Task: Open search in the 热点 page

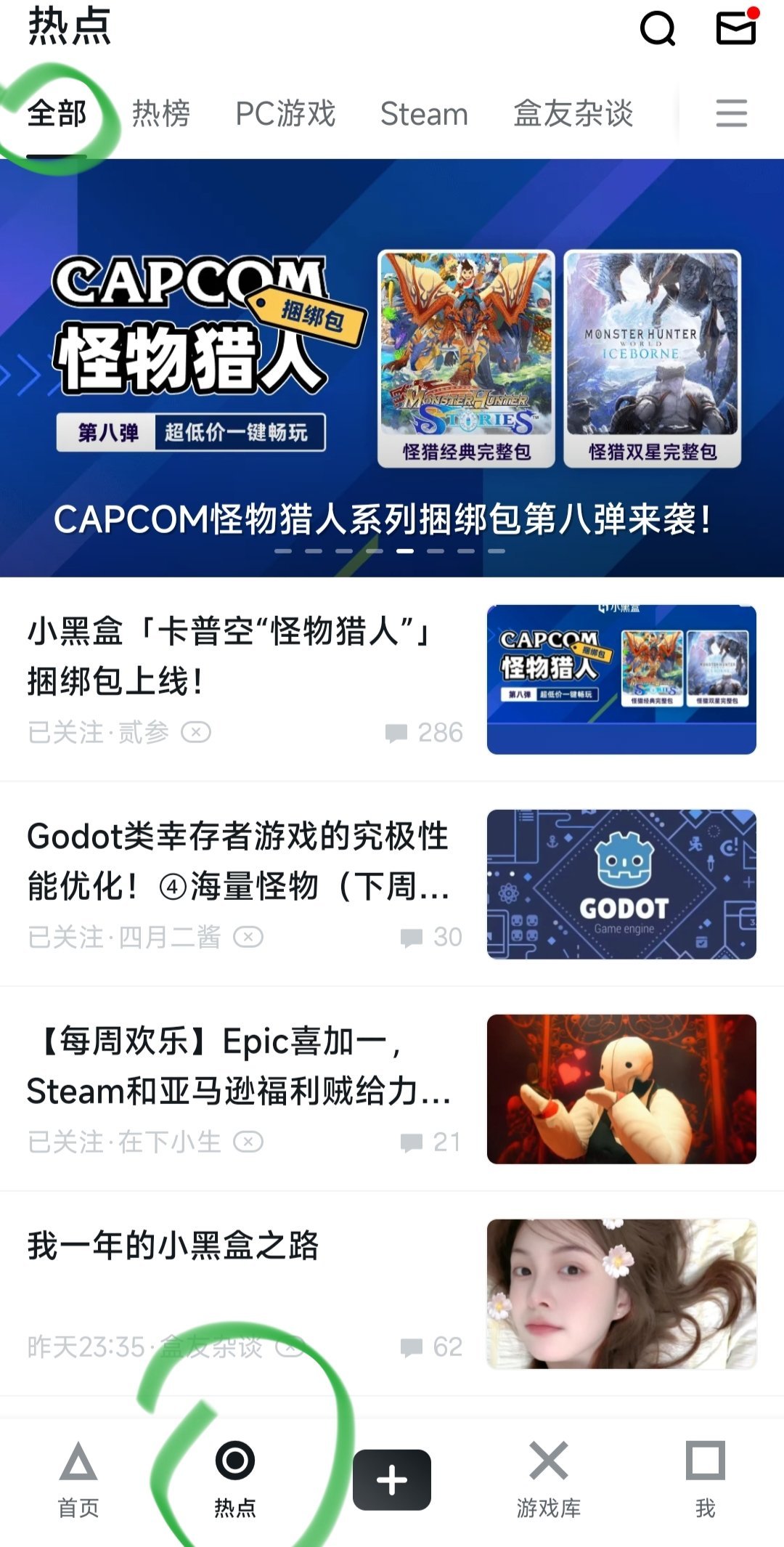Action: (x=658, y=29)
